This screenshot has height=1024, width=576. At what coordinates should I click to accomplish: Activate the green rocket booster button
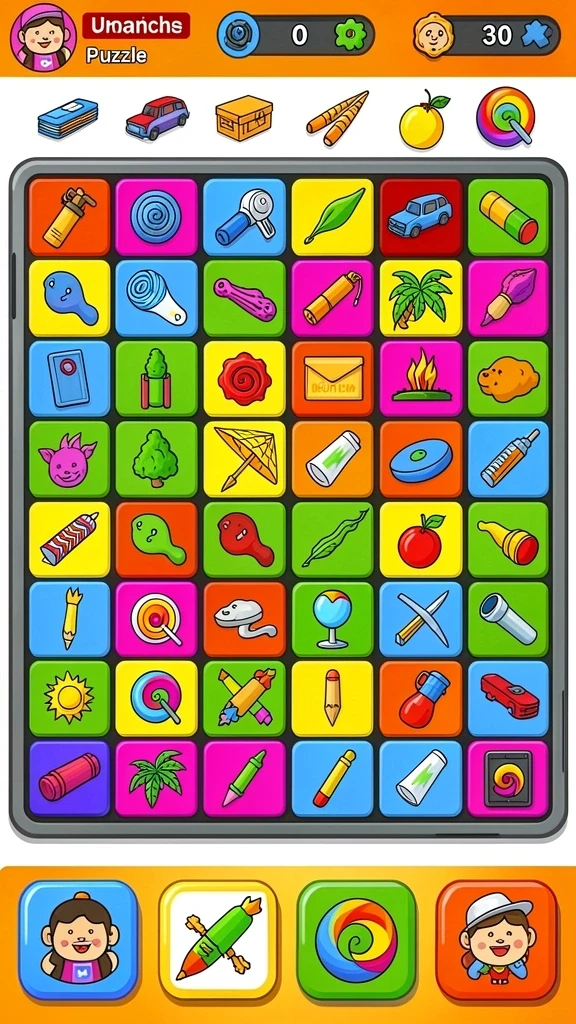tap(218, 940)
